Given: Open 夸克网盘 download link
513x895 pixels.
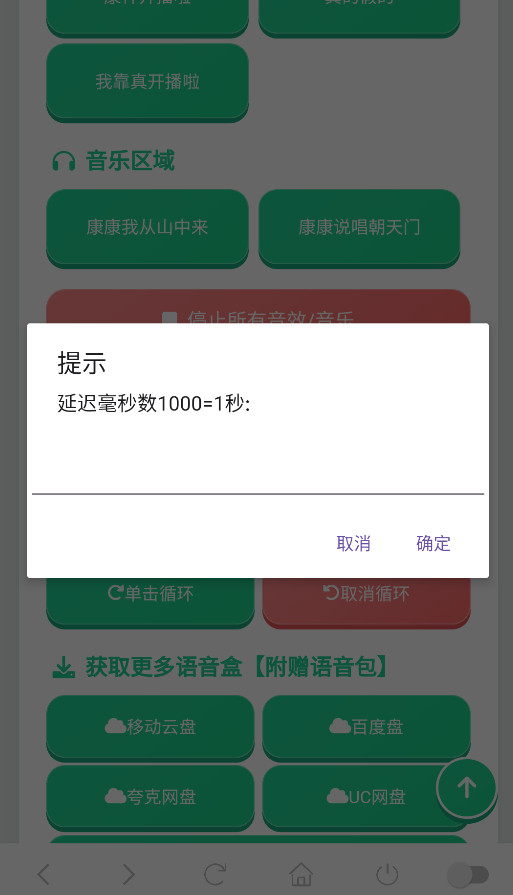Looking at the screenshot, I should click(150, 797).
